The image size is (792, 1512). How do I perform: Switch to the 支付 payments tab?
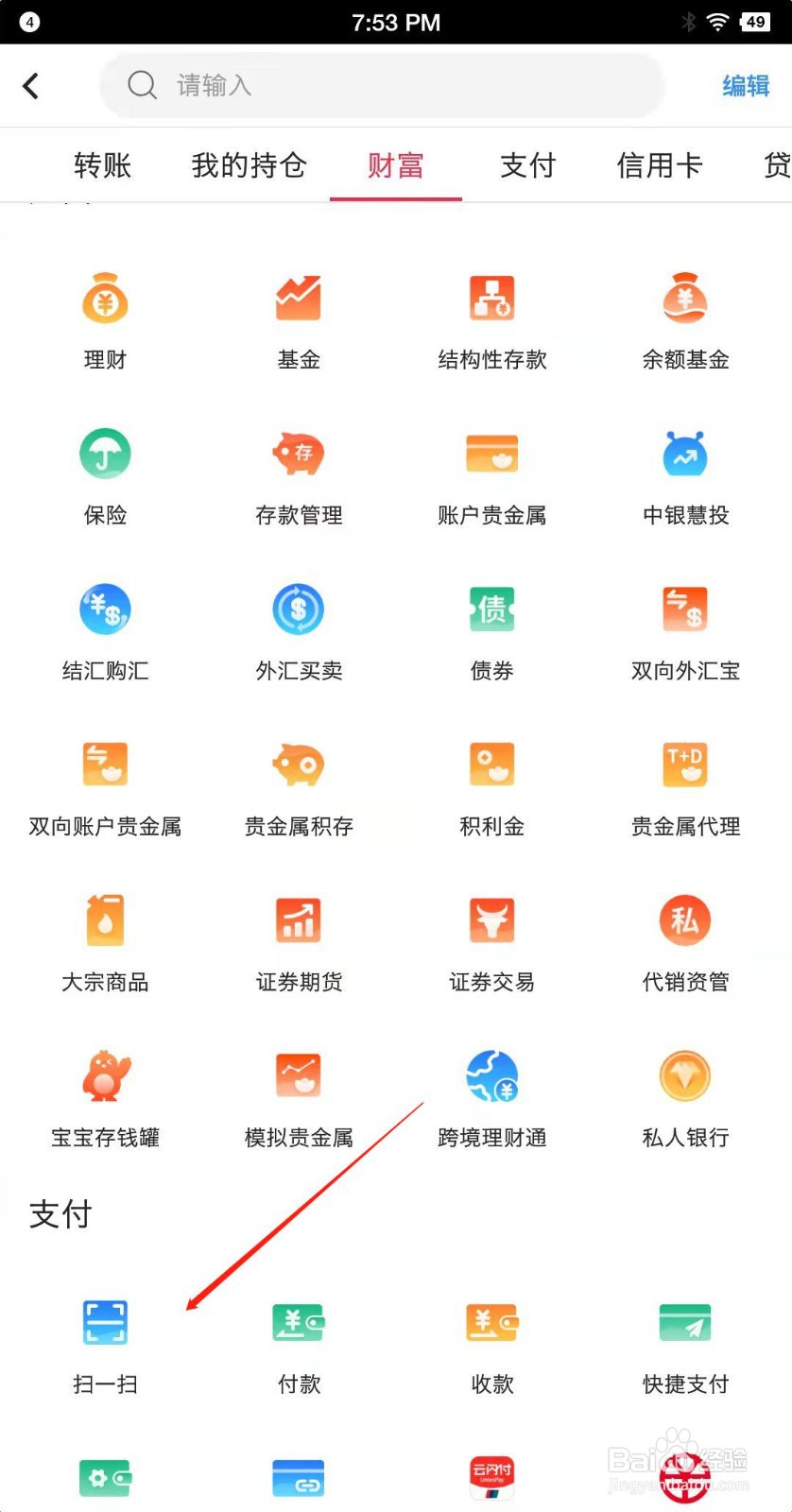point(527,165)
